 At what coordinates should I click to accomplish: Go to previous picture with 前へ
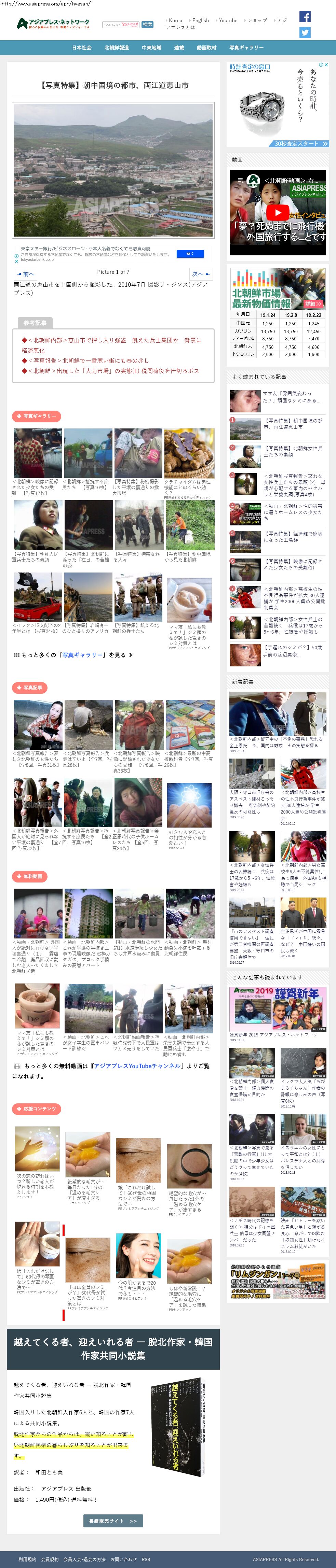tap(26, 274)
